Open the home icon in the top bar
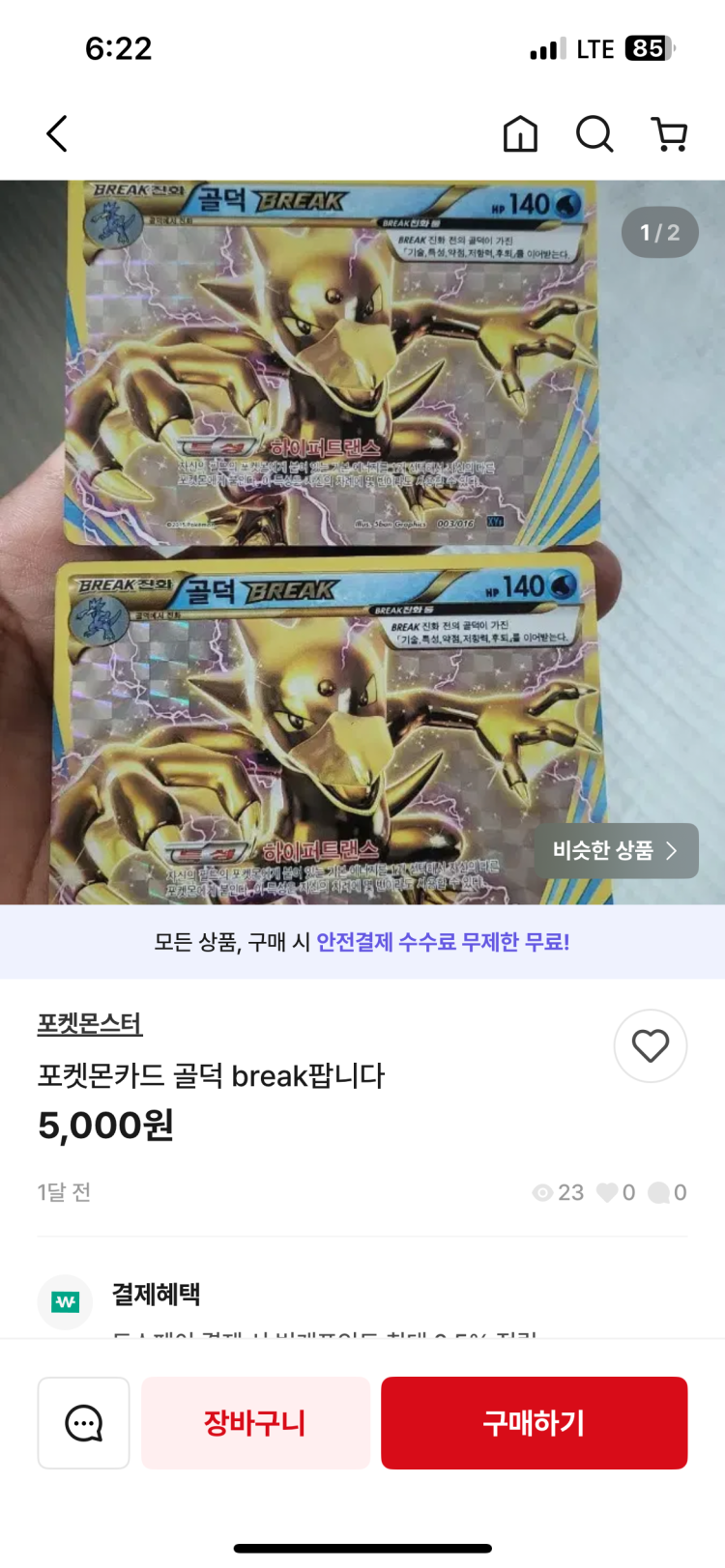The image size is (725, 1568). [x=520, y=134]
